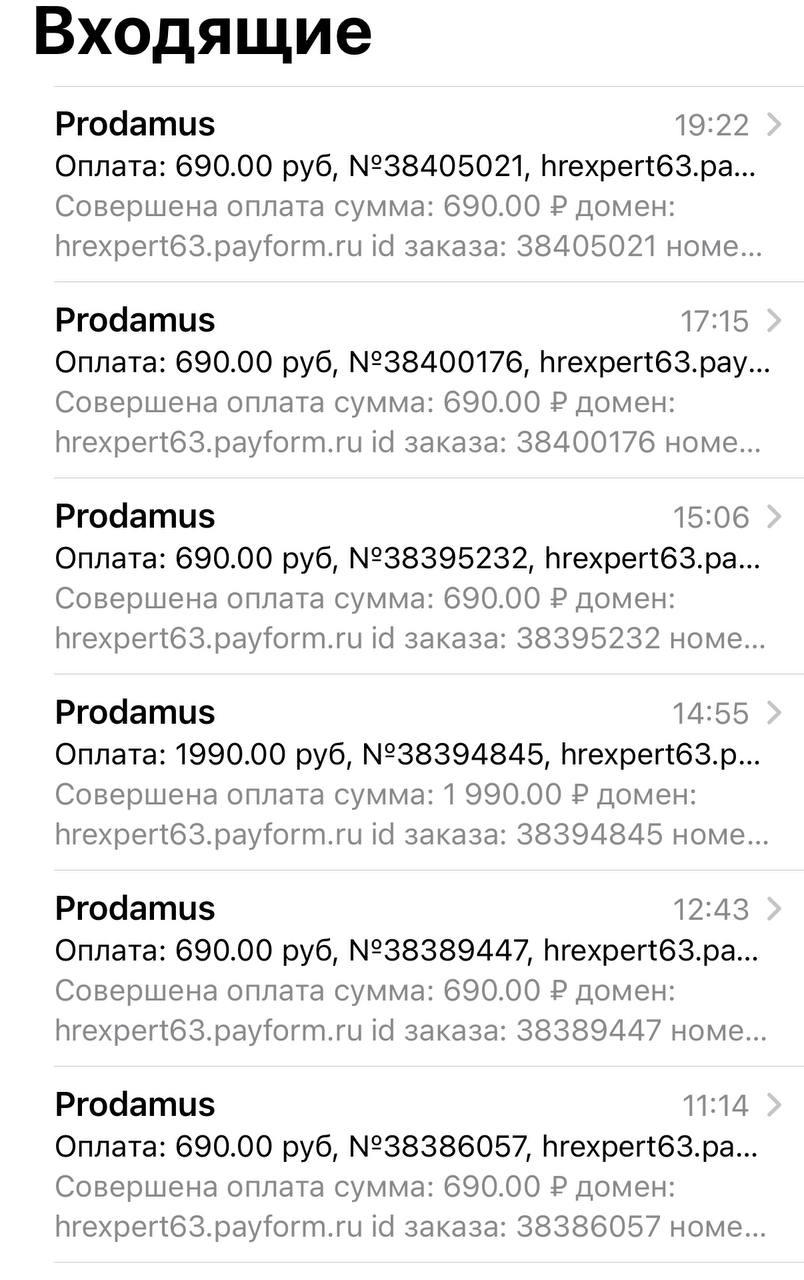Screen dimensions: 804x1280
Task: Tap the Prodamus sender on the 11:14 email
Action: coord(135,1105)
